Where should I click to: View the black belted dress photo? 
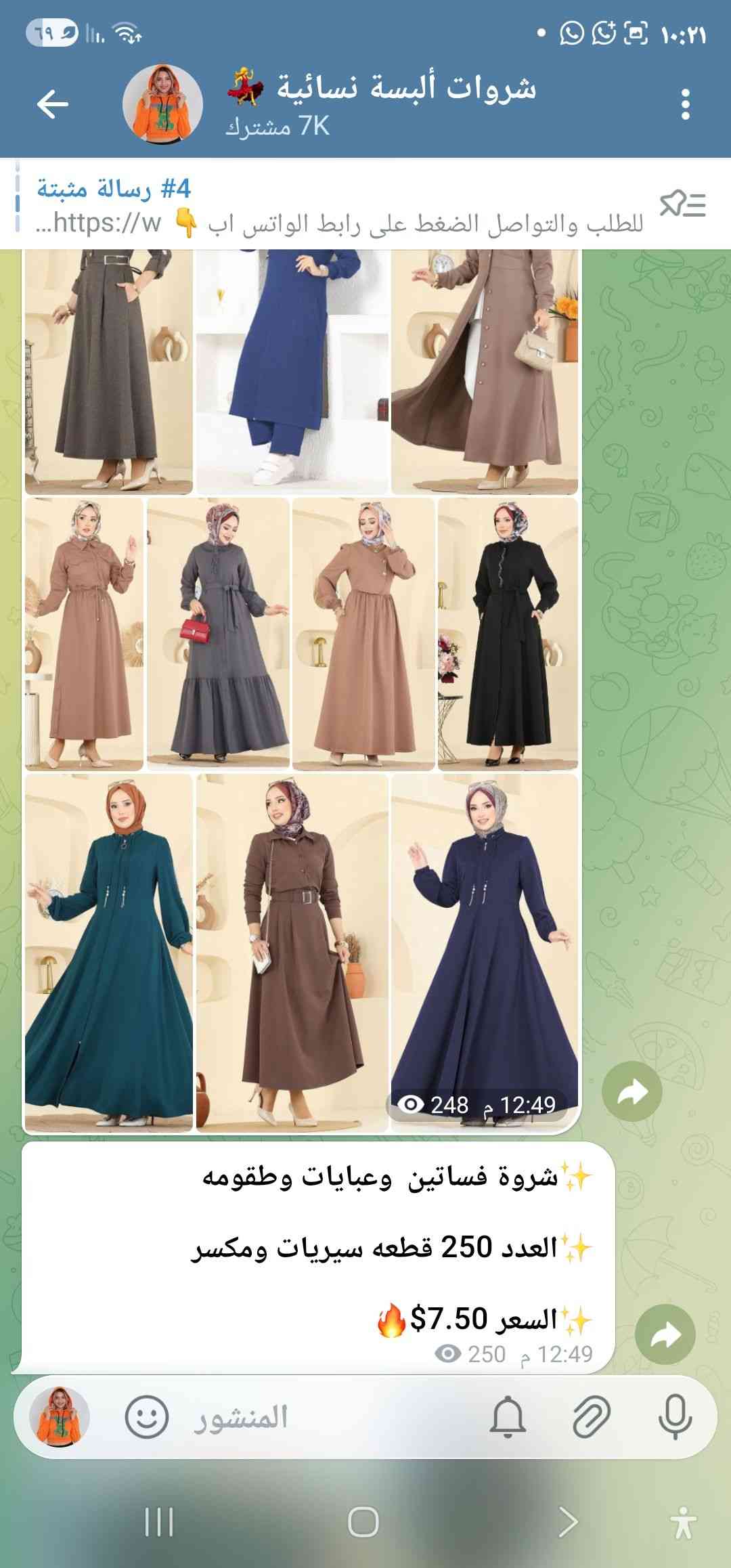[x=508, y=634]
